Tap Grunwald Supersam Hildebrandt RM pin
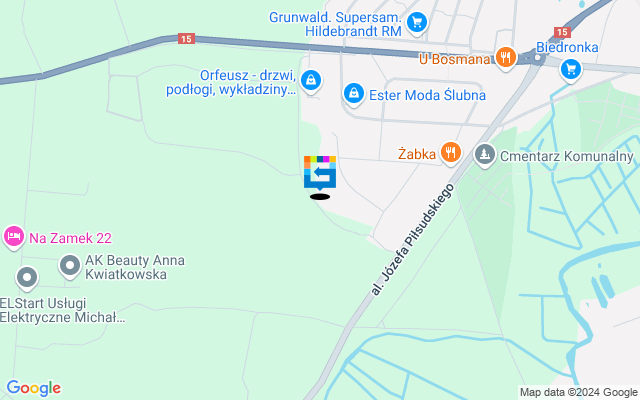This screenshot has width=640, height=400. coord(418,19)
